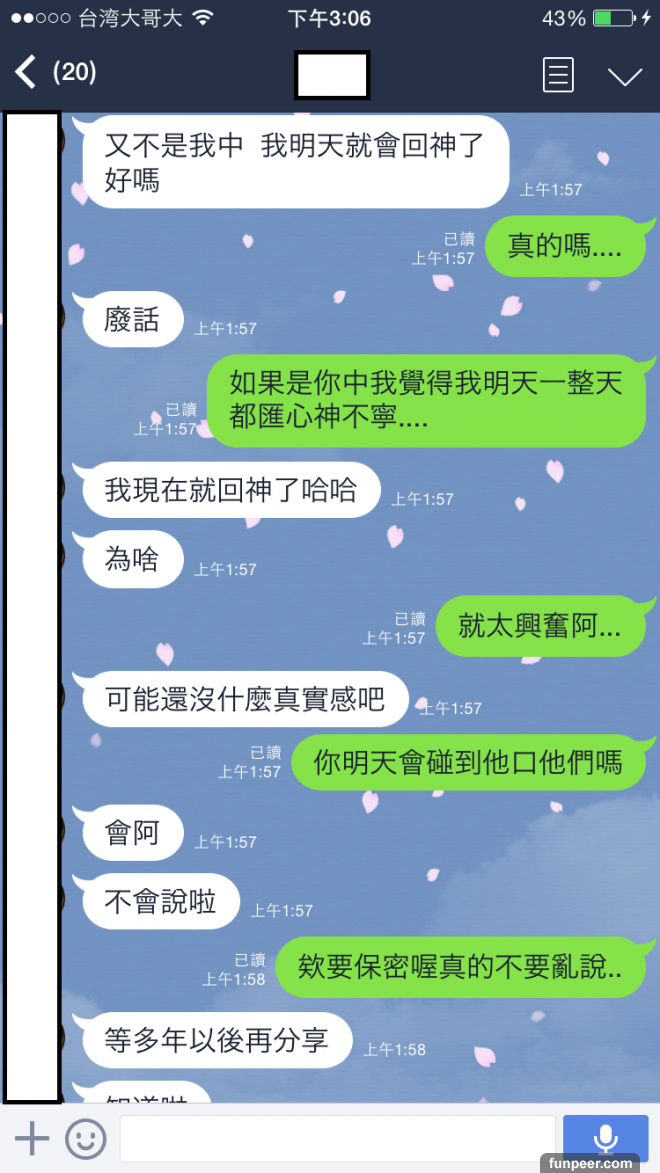Open the notes icon in the header
This screenshot has height=1173, width=660.
point(558,75)
